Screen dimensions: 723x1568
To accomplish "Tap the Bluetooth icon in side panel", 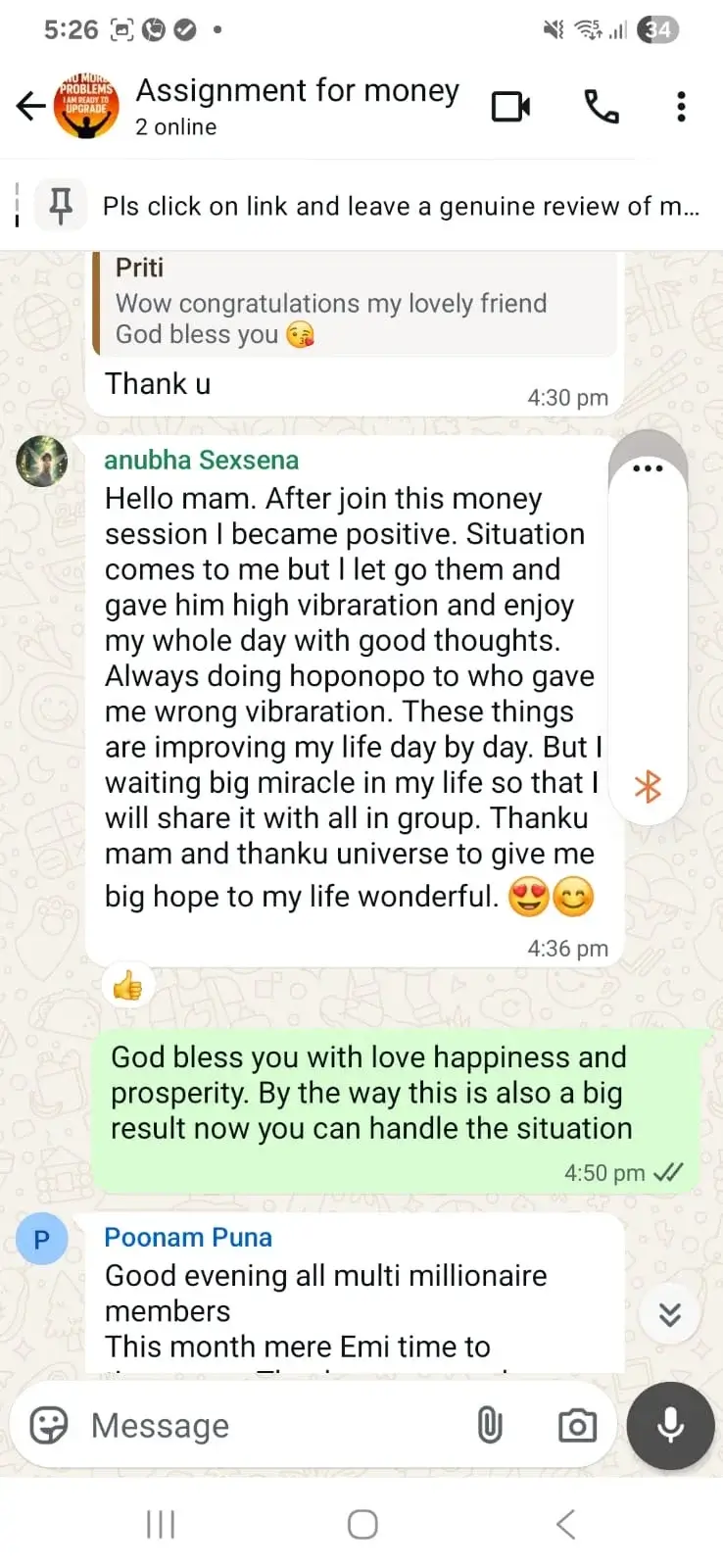I will coord(648,786).
